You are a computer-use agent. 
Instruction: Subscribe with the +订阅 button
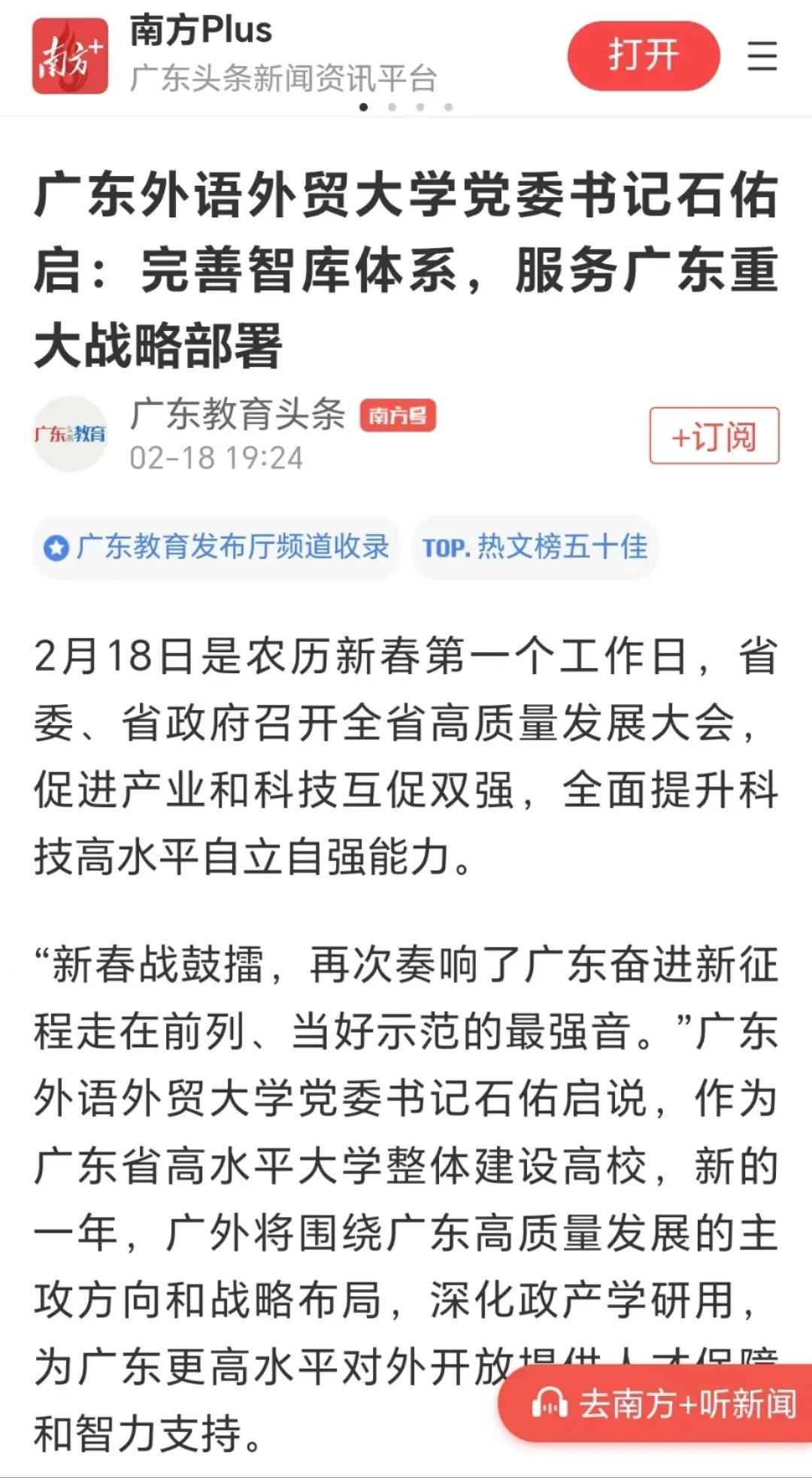(x=714, y=436)
